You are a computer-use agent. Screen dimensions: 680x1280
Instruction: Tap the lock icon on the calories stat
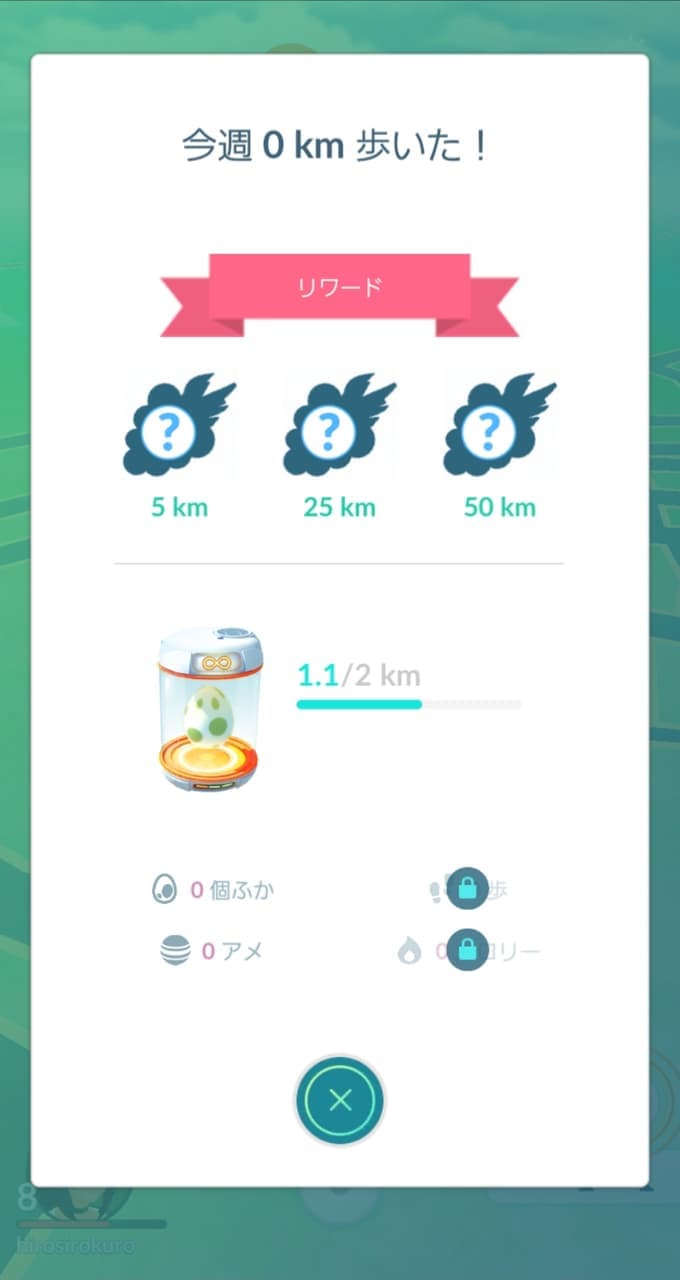tap(467, 951)
